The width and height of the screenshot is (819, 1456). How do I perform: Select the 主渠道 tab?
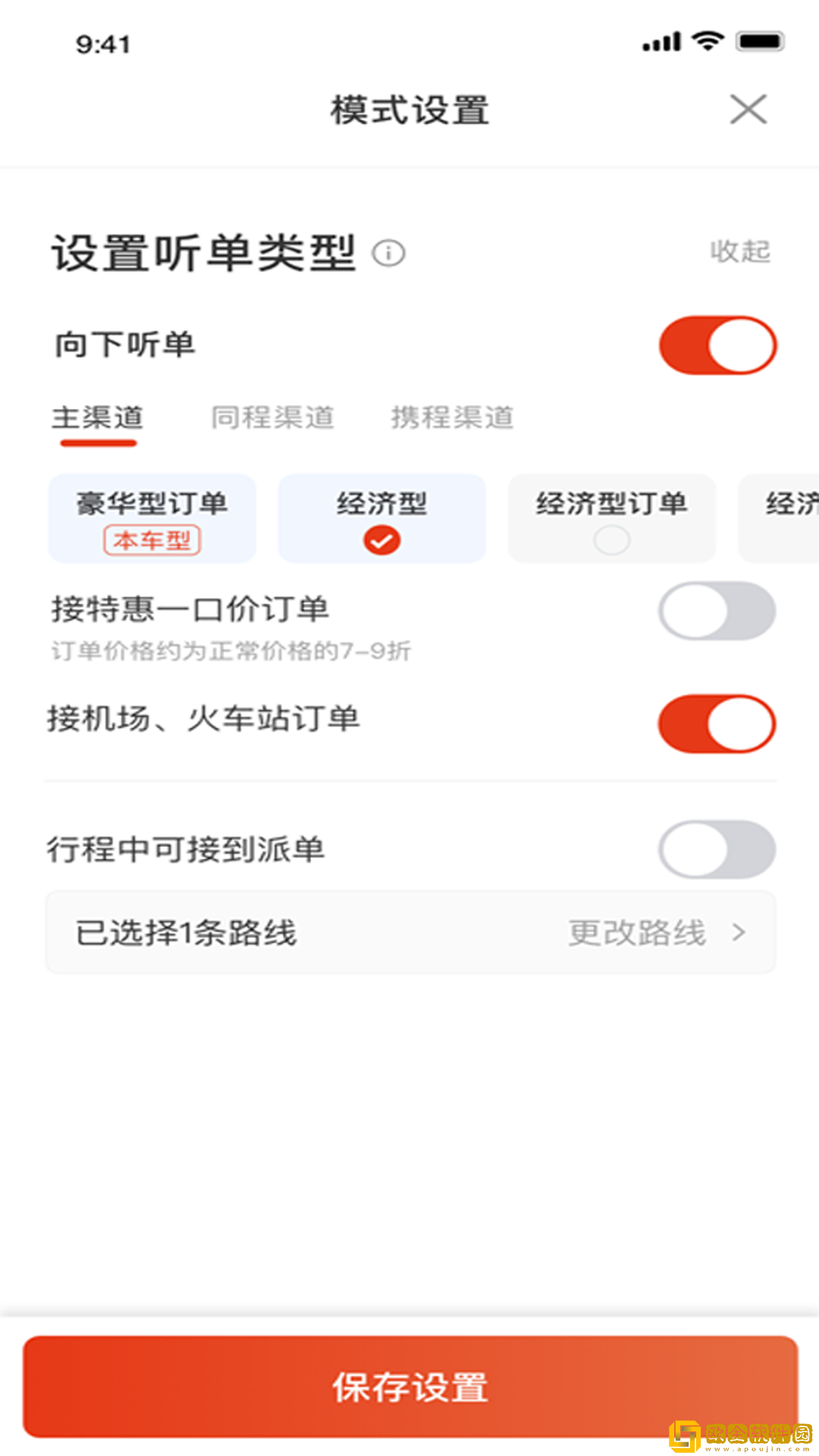97,417
